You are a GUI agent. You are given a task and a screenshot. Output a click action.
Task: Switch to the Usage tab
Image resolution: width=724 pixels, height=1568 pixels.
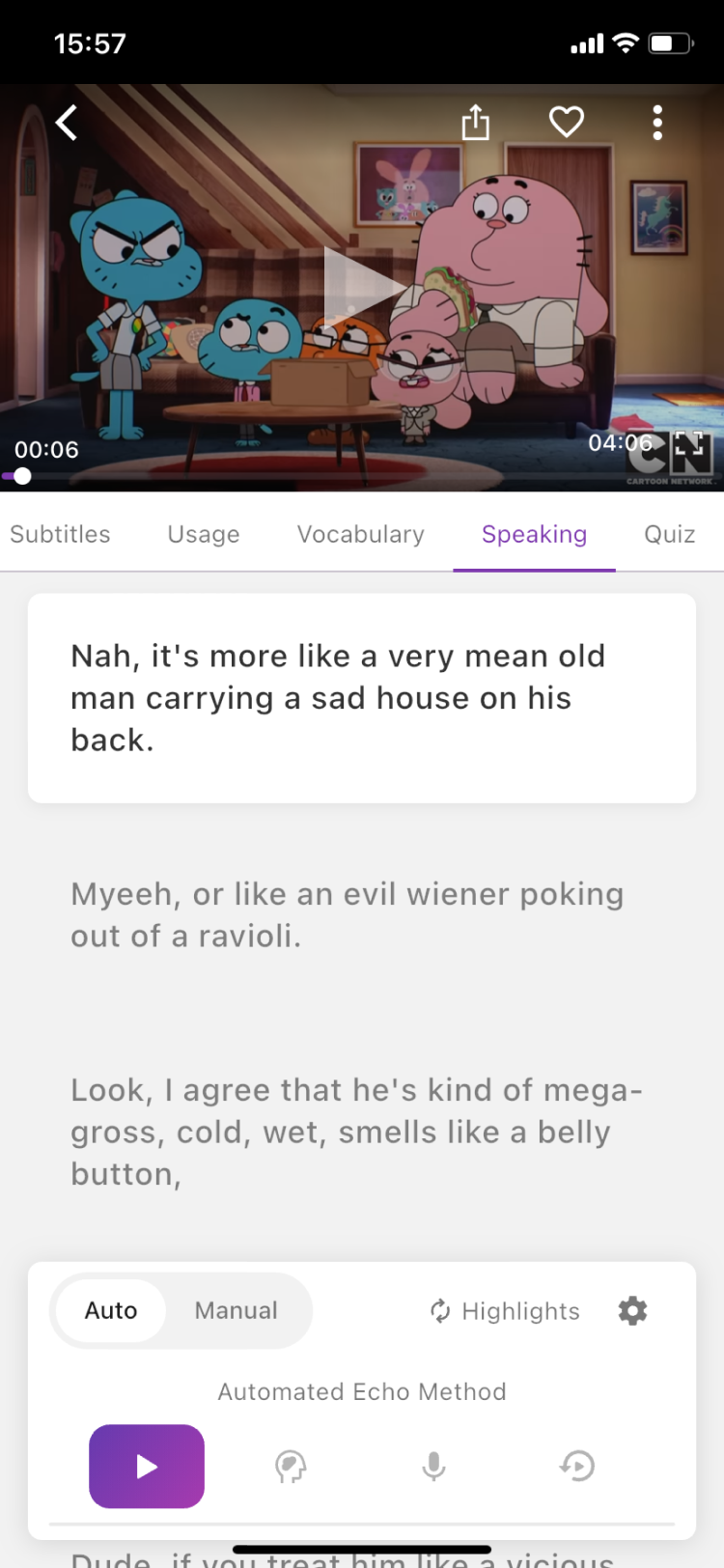204,534
